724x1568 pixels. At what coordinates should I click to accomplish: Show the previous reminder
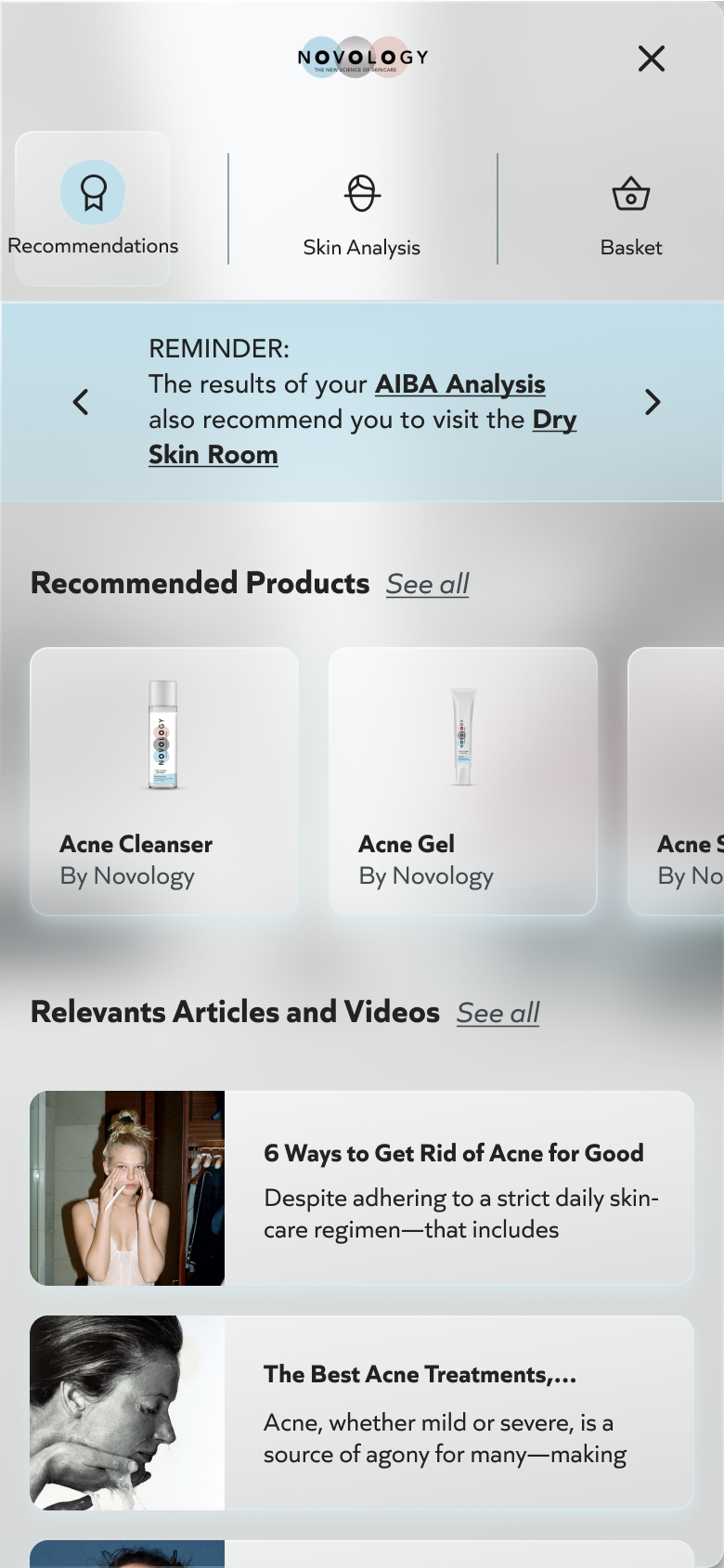coord(81,402)
